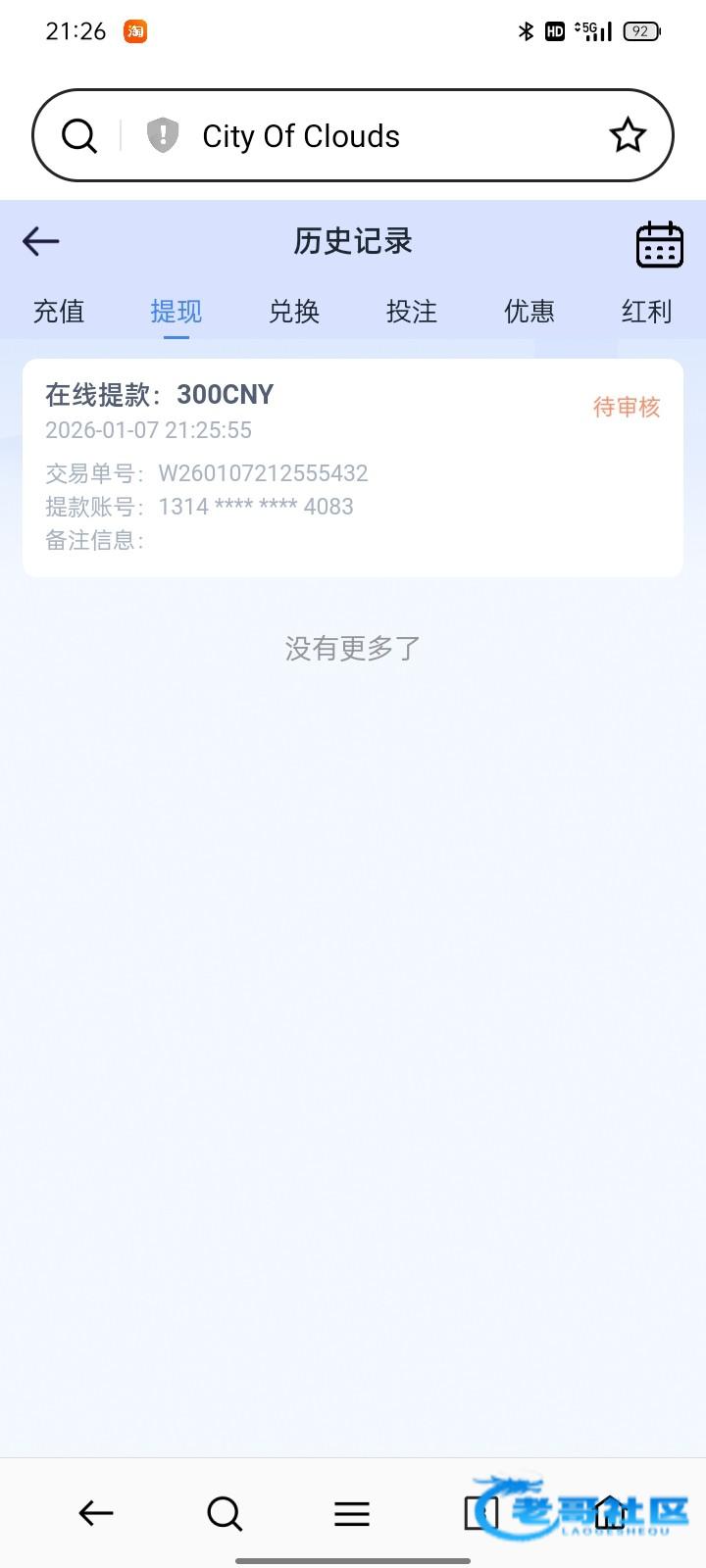
Task: Open the 投注 tab
Action: click(x=412, y=312)
